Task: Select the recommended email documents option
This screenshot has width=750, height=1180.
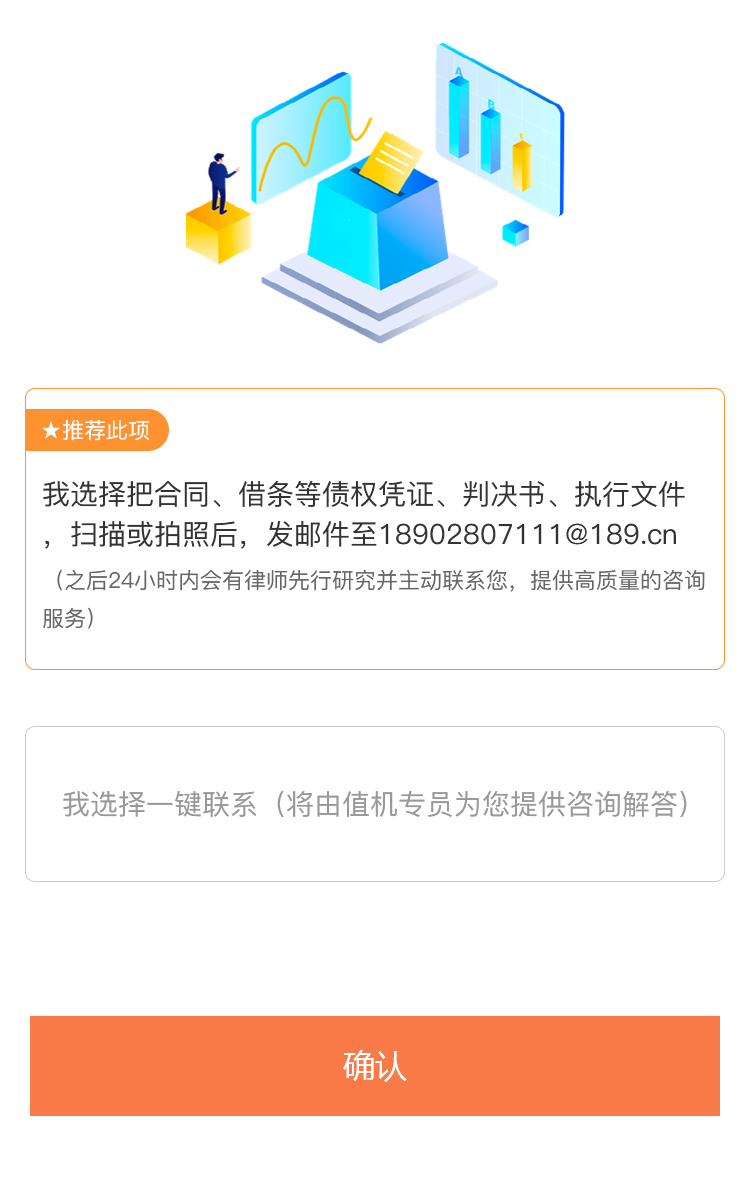Action: point(374,529)
